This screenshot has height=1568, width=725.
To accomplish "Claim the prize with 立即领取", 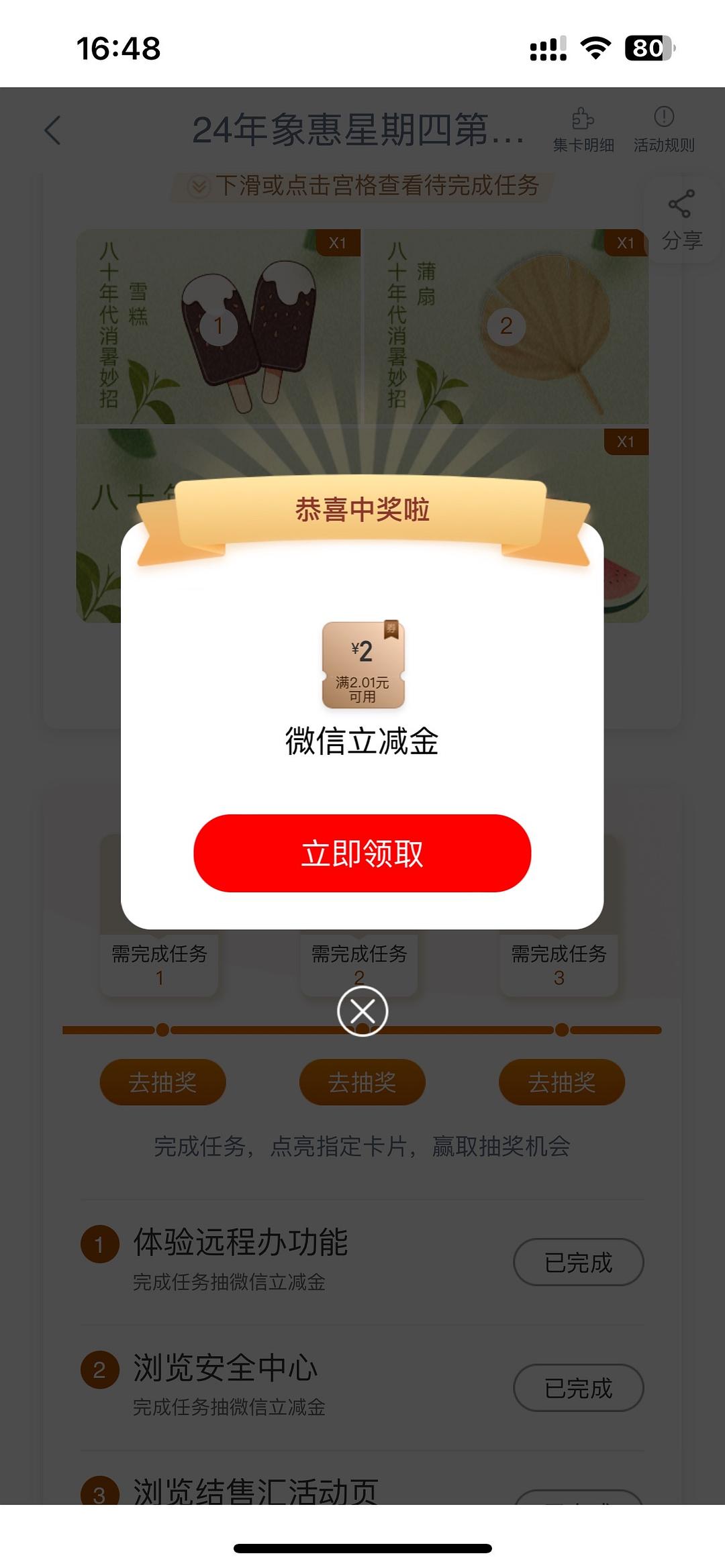I will click(362, 853).
